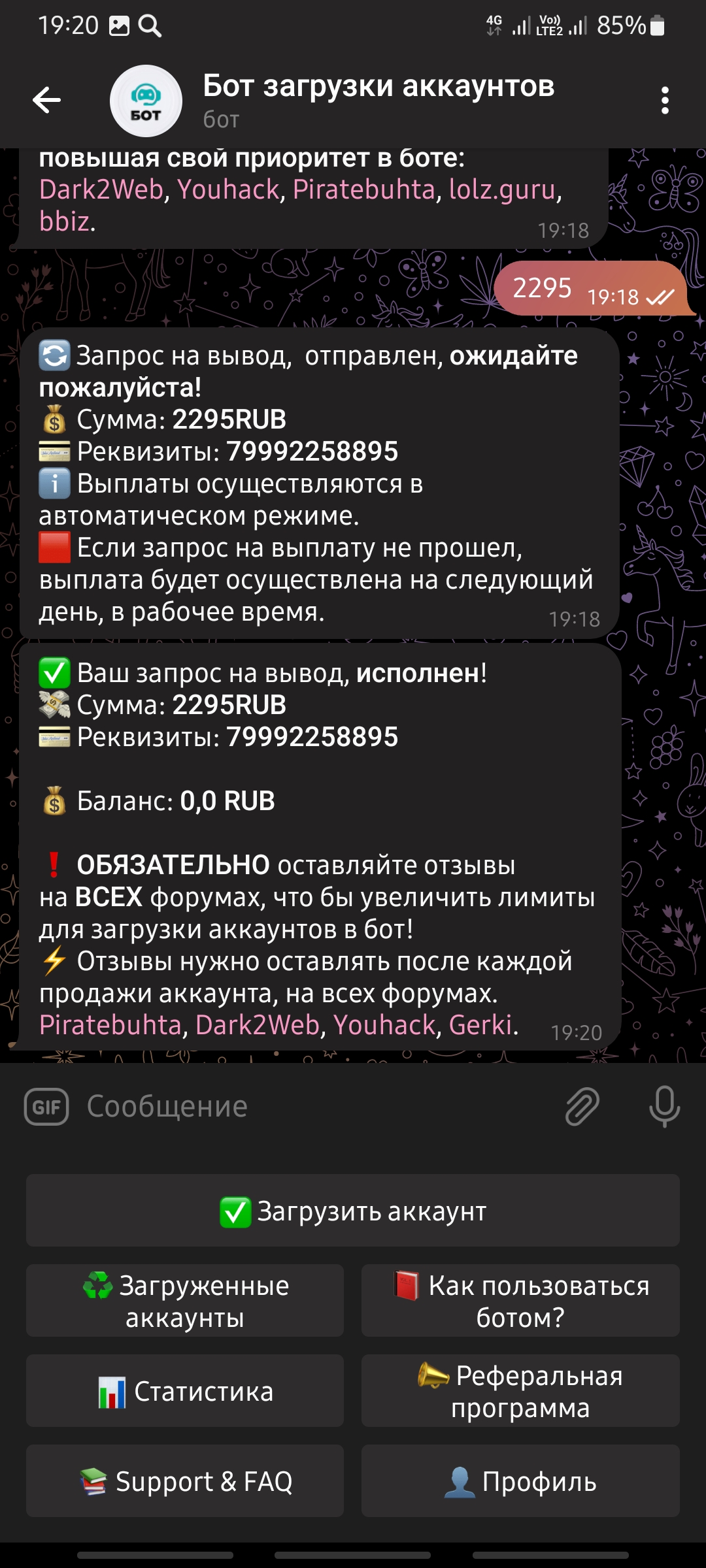Attach a file with the paperclip

tap(582, 1107)
